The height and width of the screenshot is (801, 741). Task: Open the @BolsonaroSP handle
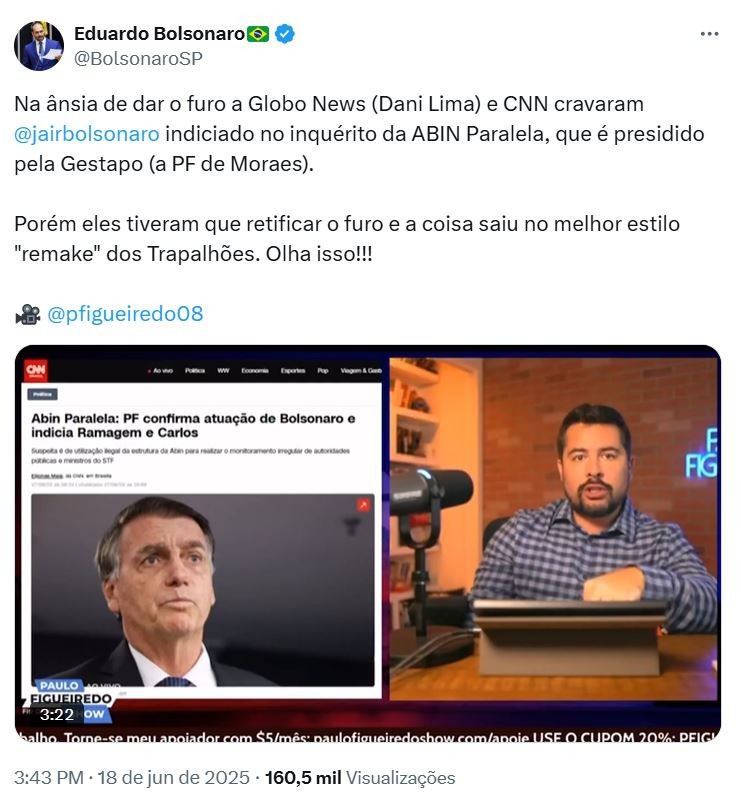pyautogui.click(x=137, y=59)
